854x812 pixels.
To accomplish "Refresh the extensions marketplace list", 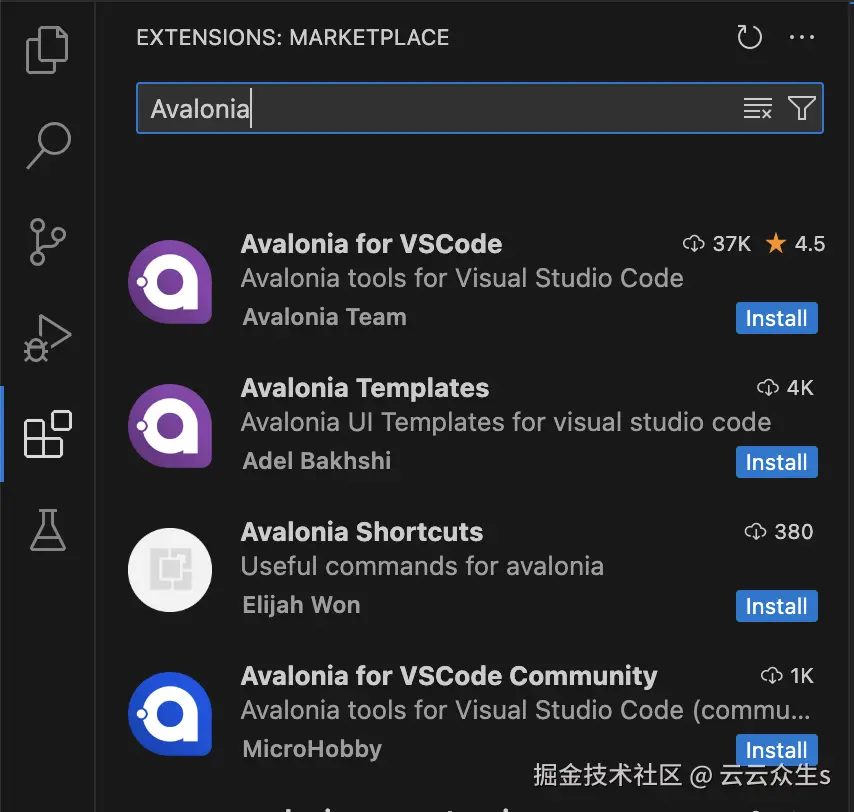I will (x=749, y=38).
